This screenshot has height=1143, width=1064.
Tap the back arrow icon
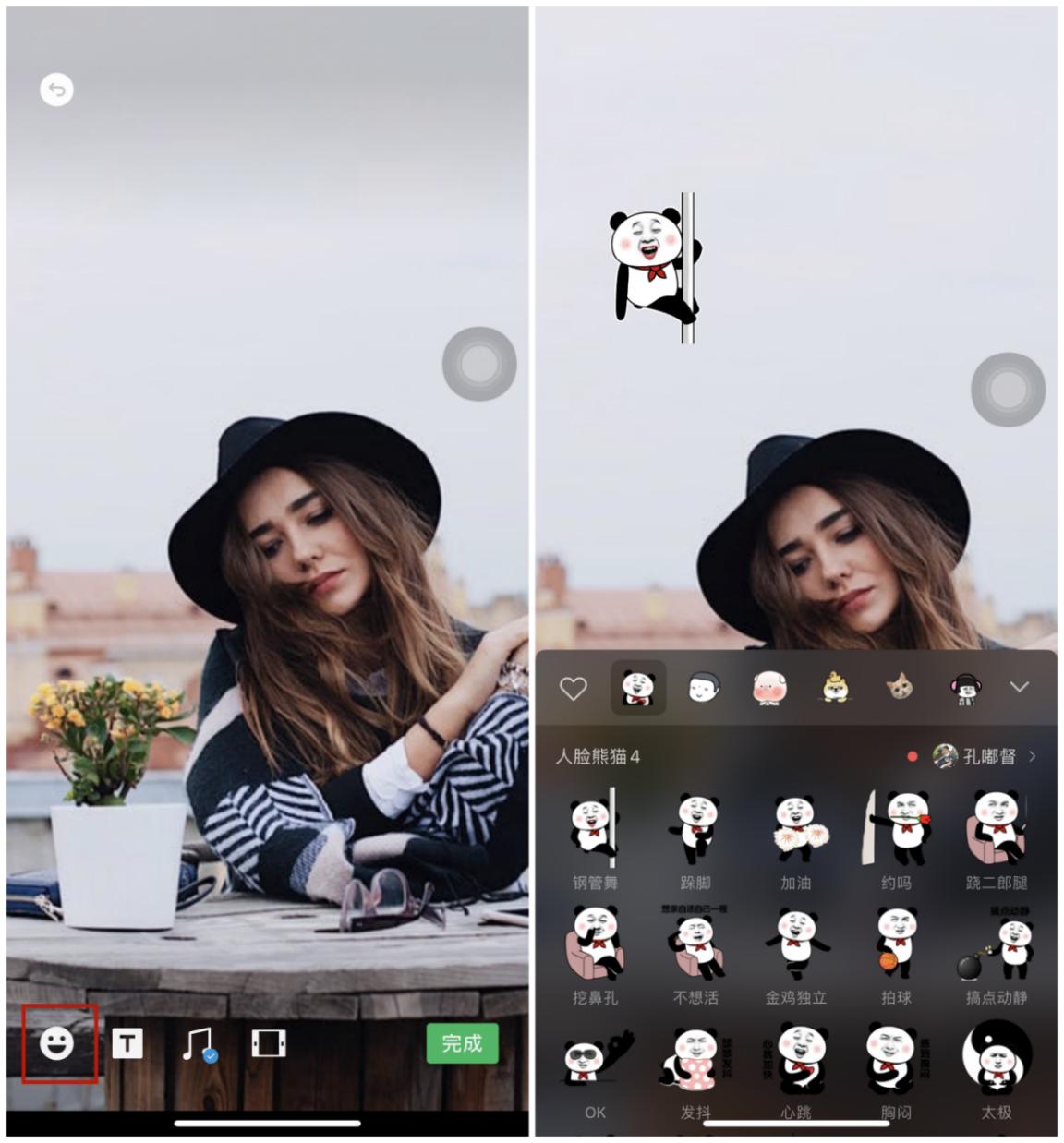coord(56,90)
